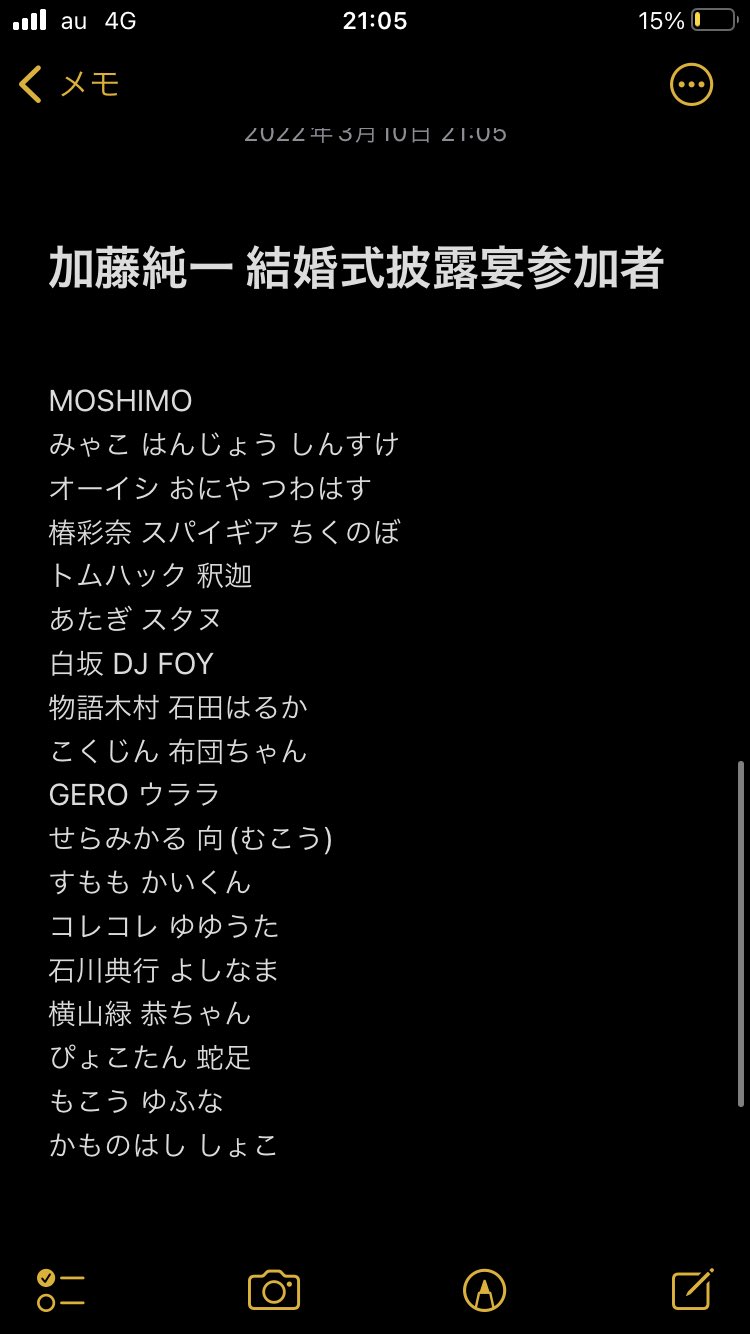The height and width of the screenshot is (1334, 750).
Task: Add a checklist to the note
Action: [x=60, y=1290]
